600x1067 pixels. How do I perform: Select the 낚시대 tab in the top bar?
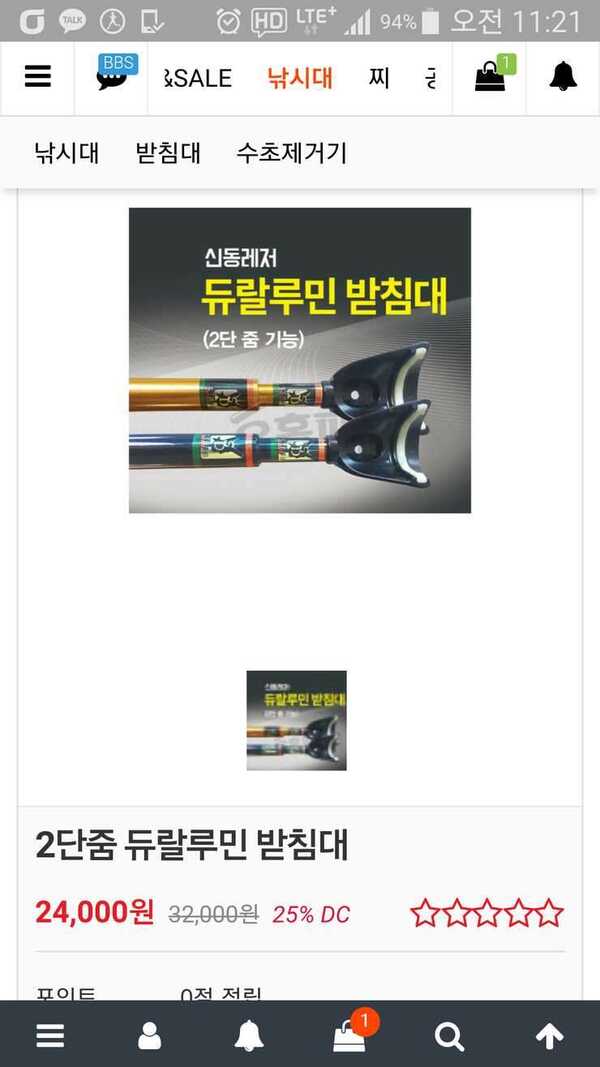click(x=300, y=78)
